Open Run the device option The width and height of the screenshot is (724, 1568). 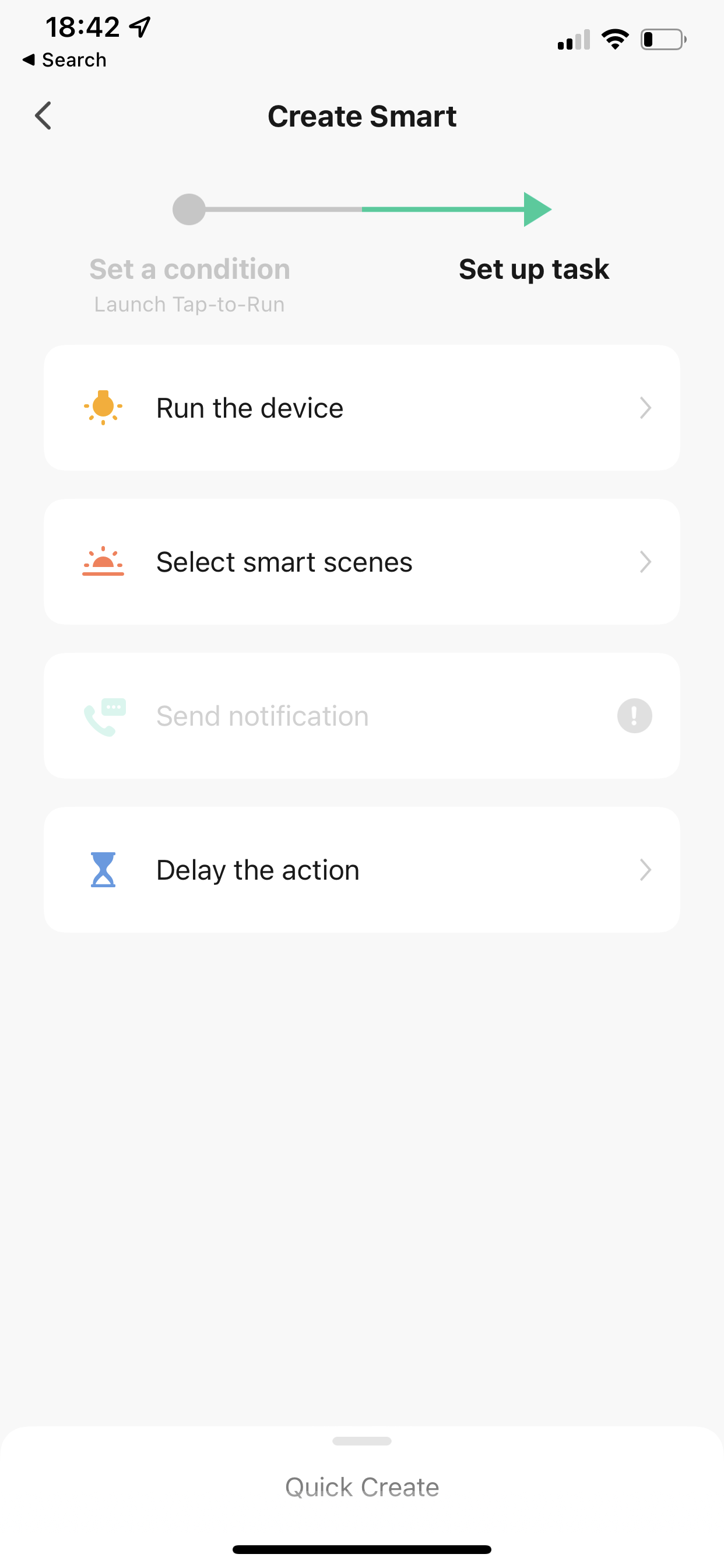(x=361, y=408)
